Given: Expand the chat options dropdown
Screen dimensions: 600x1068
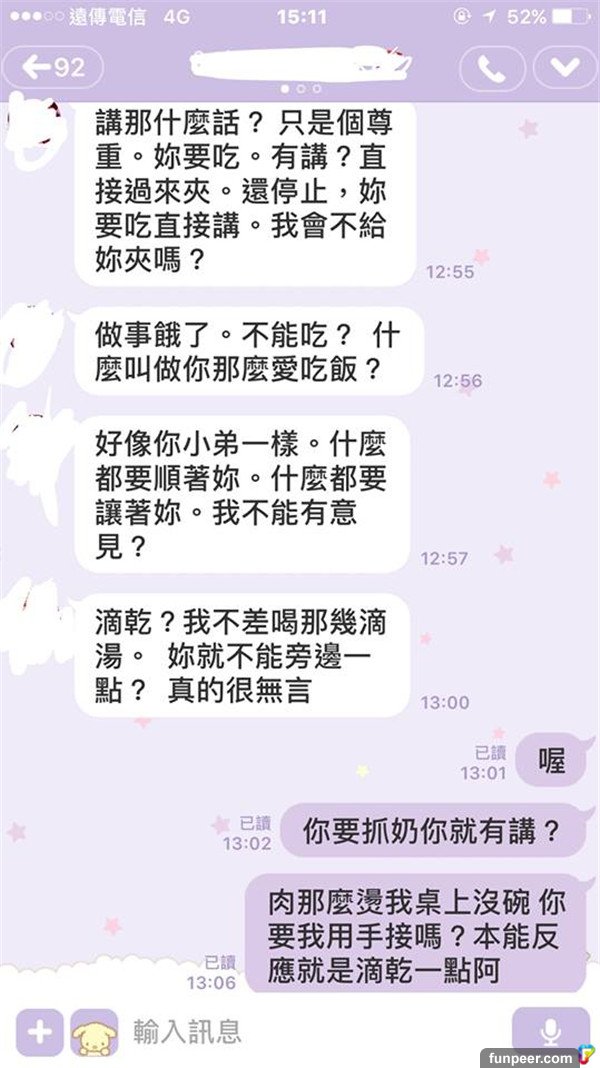Looking at the screenshot, I should pos(564,67).
